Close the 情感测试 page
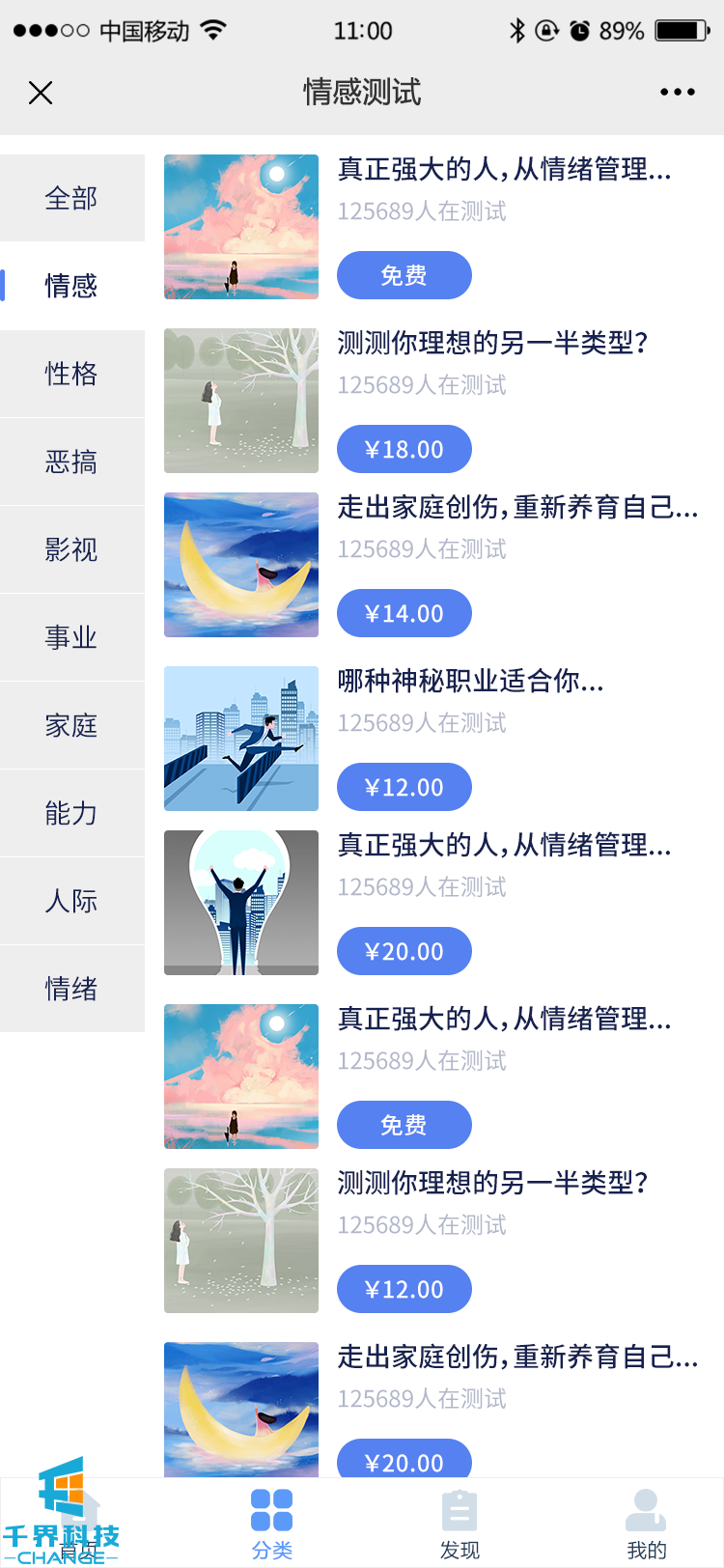This screenshot has width=724, height=1568. [x=41, y=93]
